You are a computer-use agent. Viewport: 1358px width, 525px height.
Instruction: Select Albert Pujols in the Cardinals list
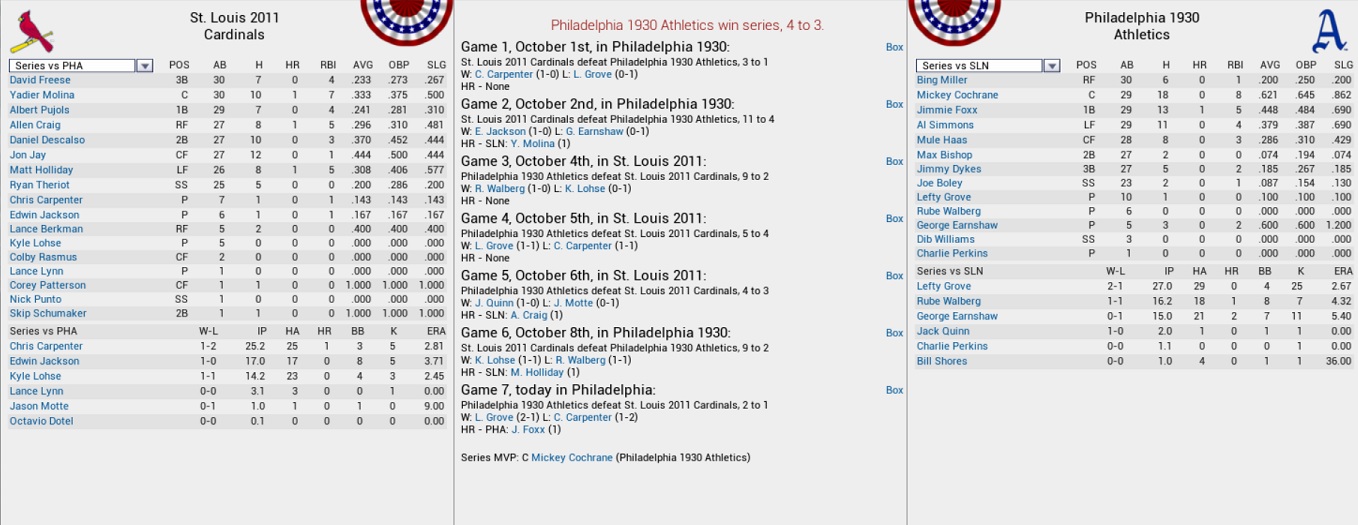[40, 110]
